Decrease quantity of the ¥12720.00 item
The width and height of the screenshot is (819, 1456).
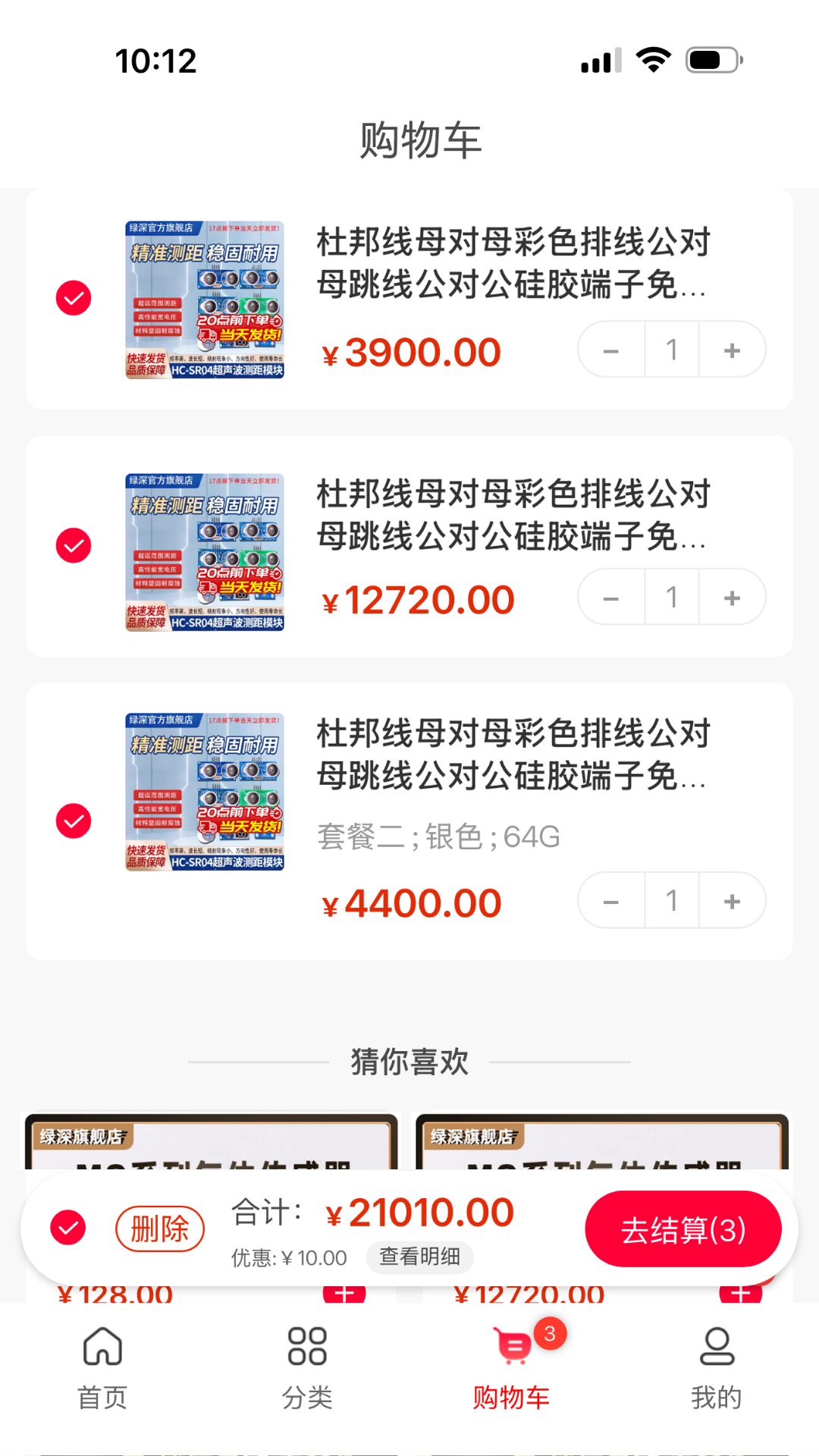click(x=610, y=597)
